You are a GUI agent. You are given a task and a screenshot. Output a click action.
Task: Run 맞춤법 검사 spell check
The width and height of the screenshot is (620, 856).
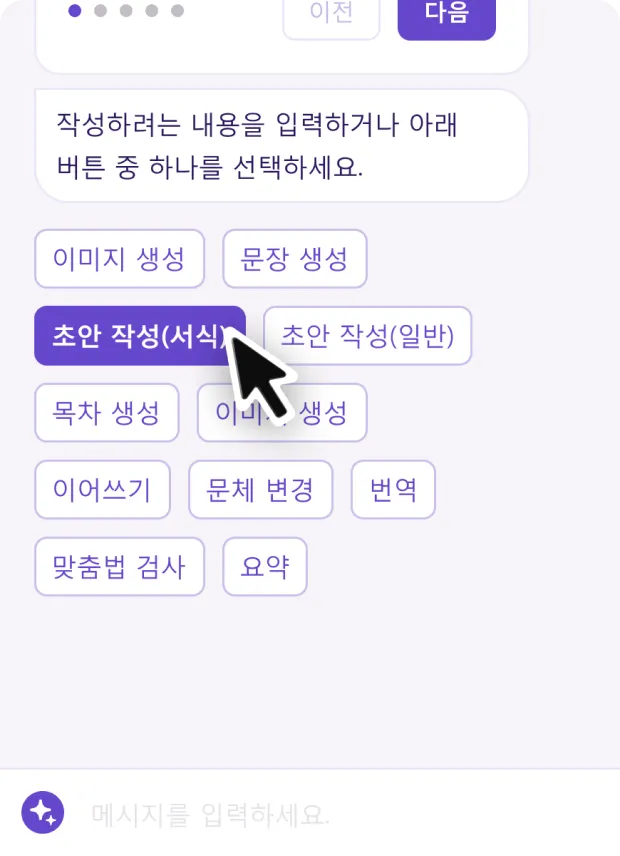(x=119, y=566)
